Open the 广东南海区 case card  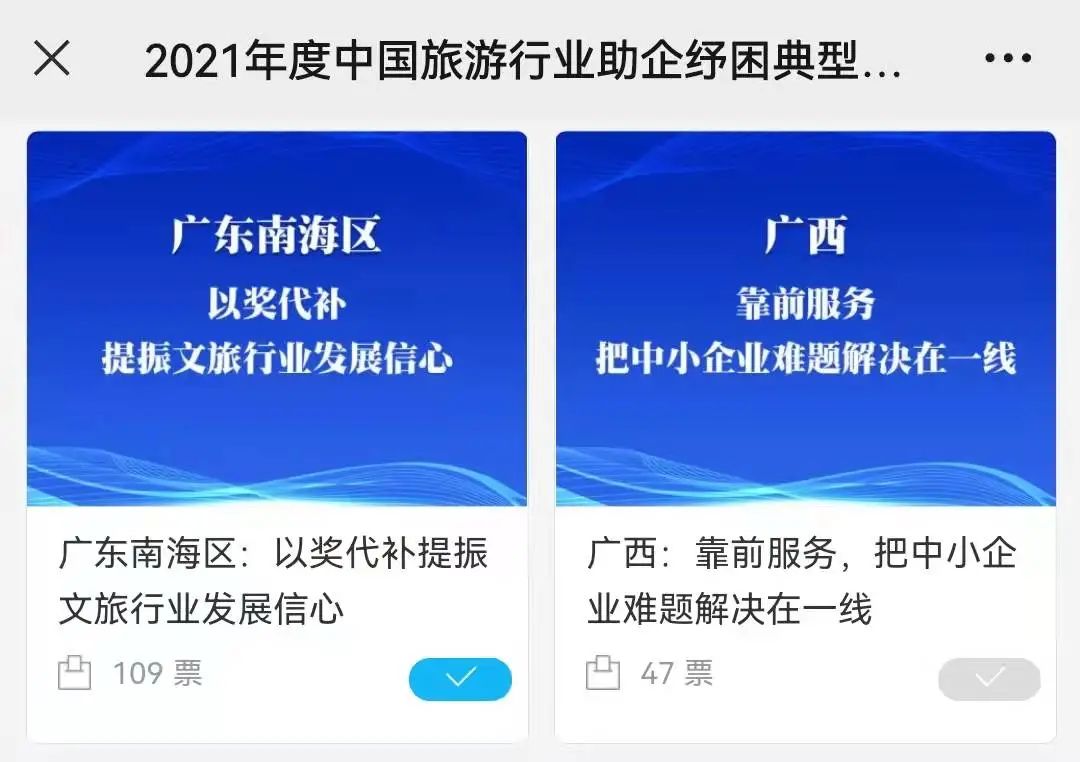click(x=277, y=320)
